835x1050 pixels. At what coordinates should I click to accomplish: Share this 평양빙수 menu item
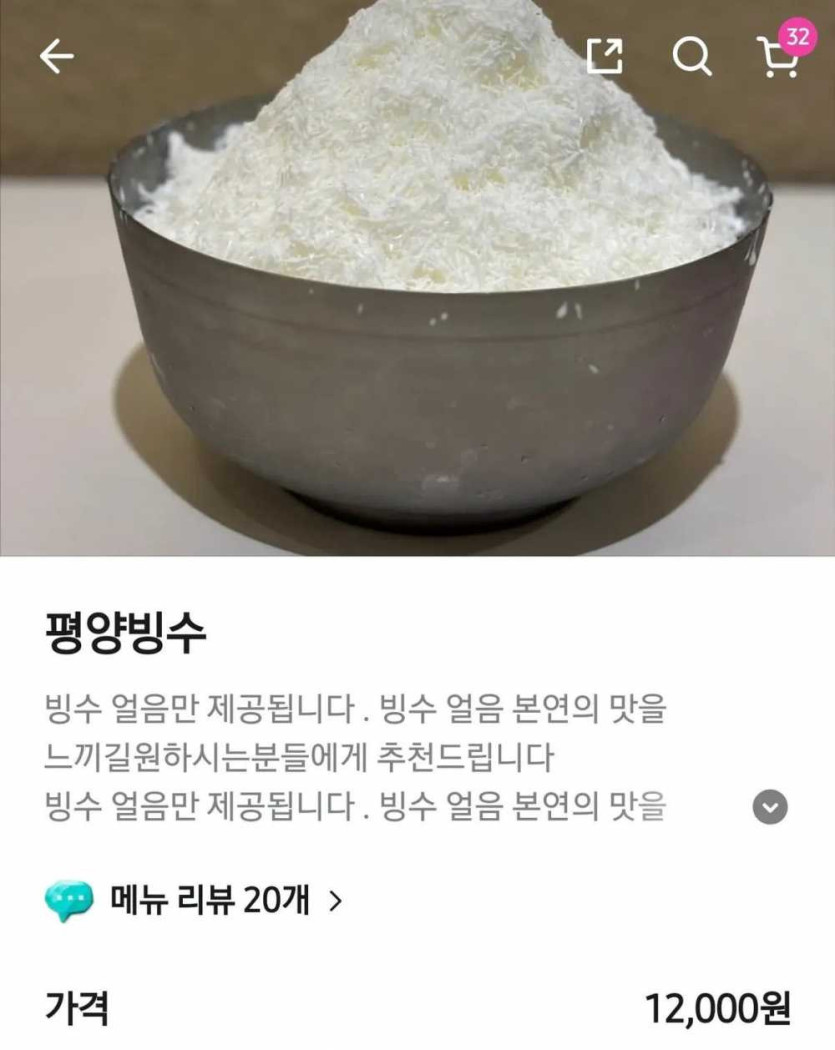(x=604, y=56)
